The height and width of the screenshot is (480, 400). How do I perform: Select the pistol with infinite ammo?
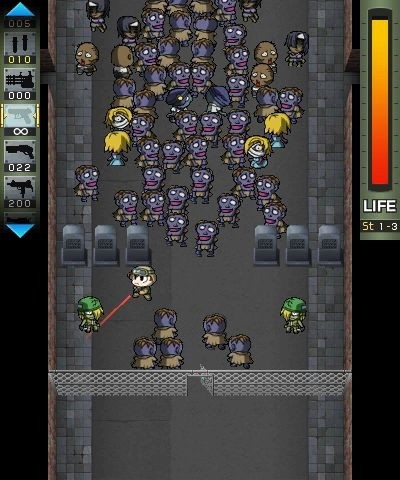[x=20, y=120]
